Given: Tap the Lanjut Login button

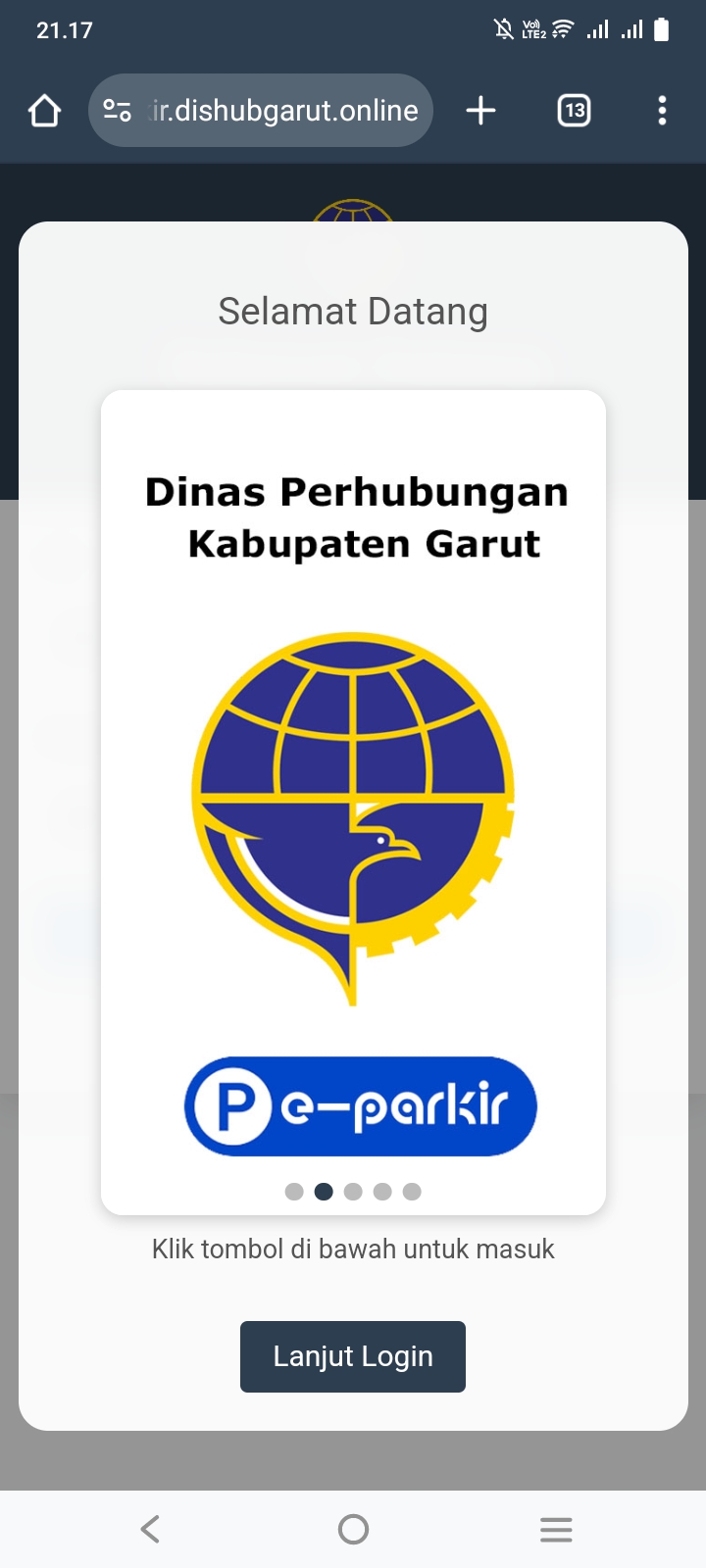Looking at the screenshot, I should tap(353, 1356).
